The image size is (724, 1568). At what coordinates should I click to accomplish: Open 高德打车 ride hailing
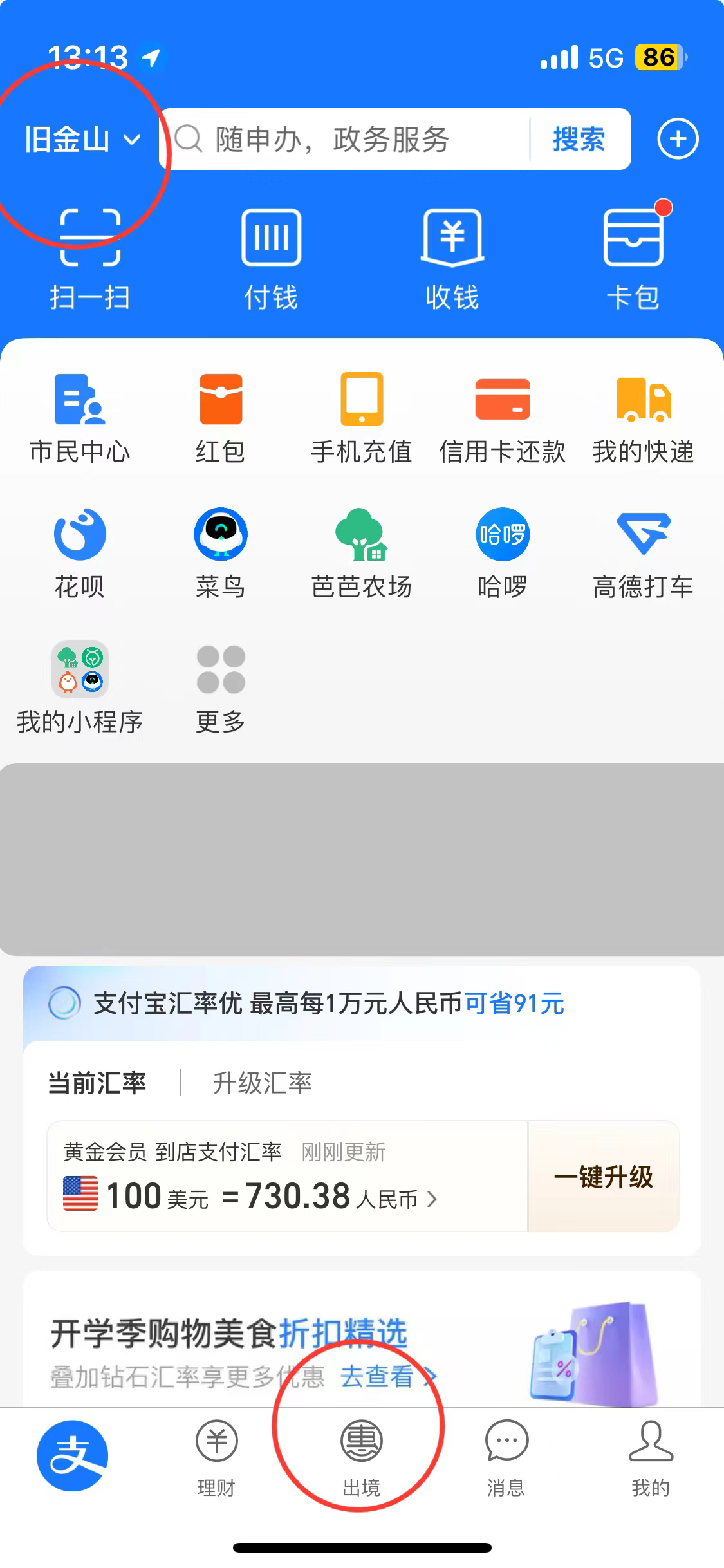click(x=643, y=554)
